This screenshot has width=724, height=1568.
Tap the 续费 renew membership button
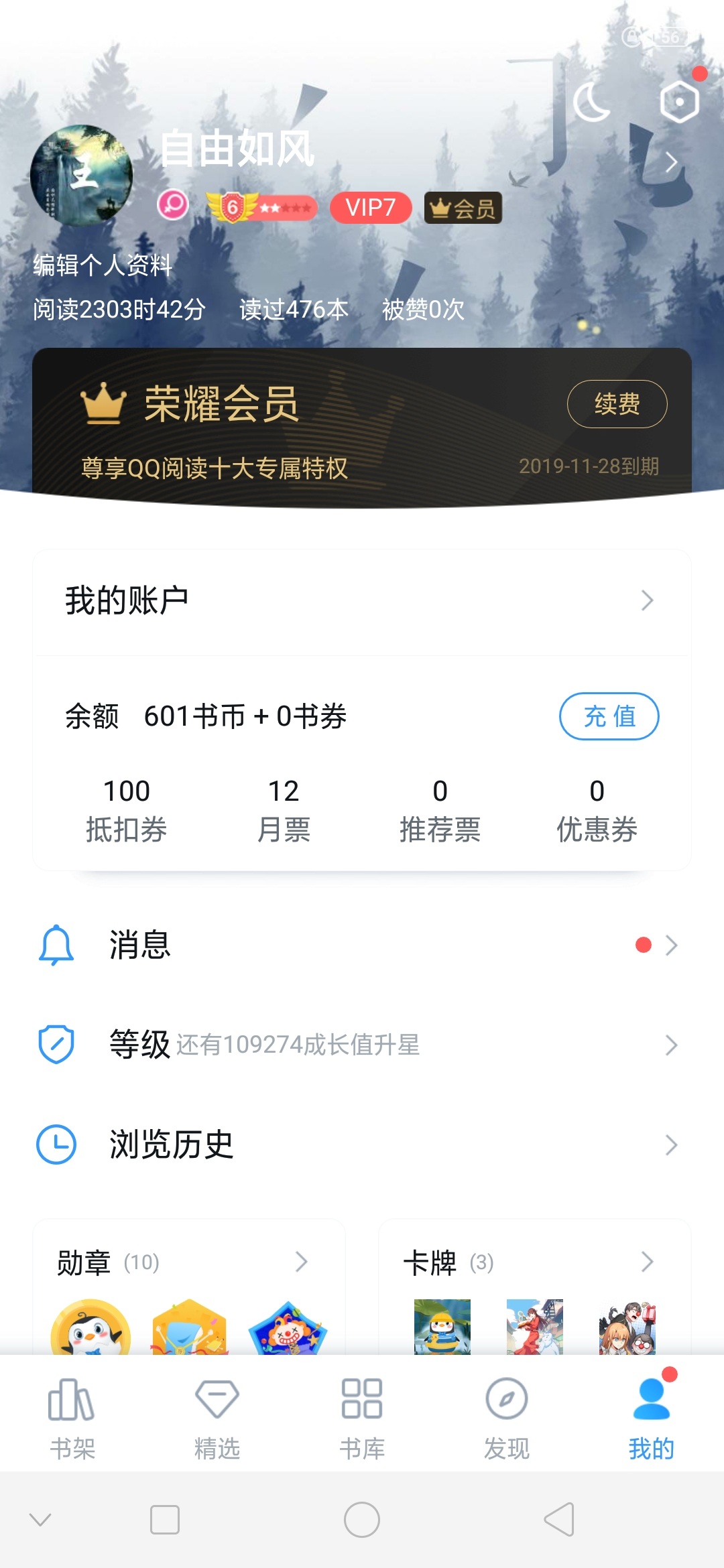coord(617,404)
